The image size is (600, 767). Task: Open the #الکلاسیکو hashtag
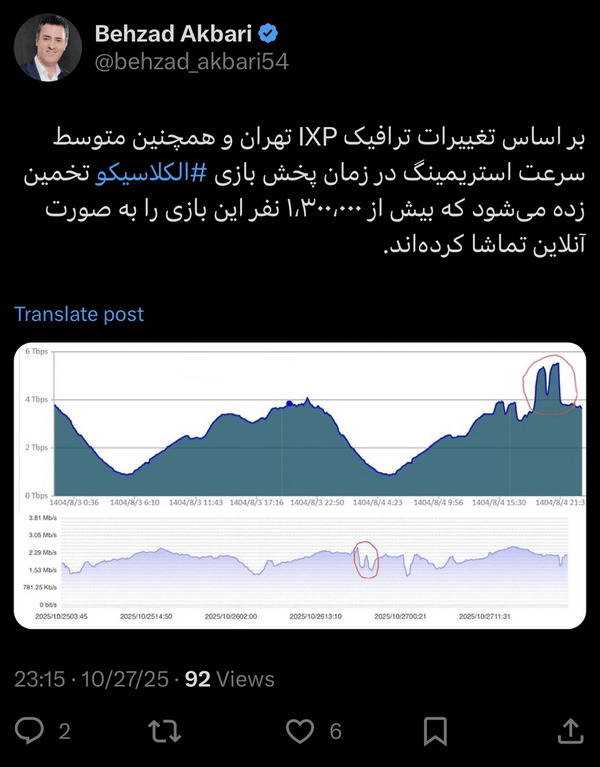(x=151, y=175)
